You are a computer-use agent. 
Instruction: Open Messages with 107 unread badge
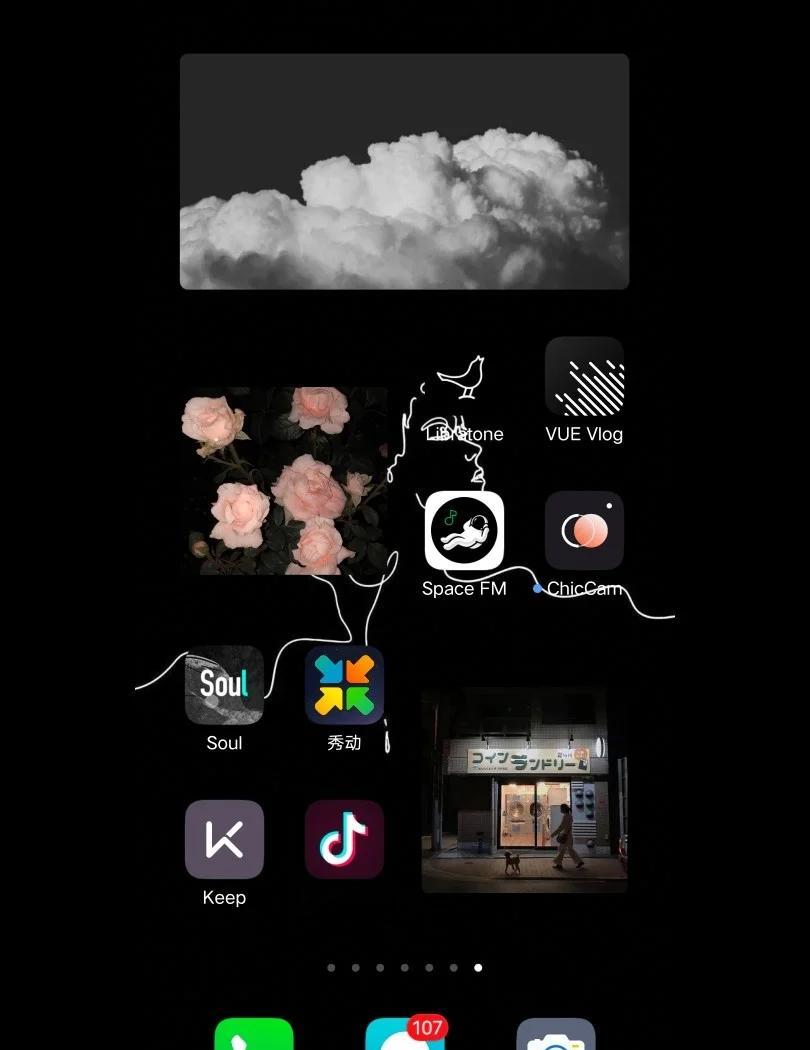coord(404,1038)
